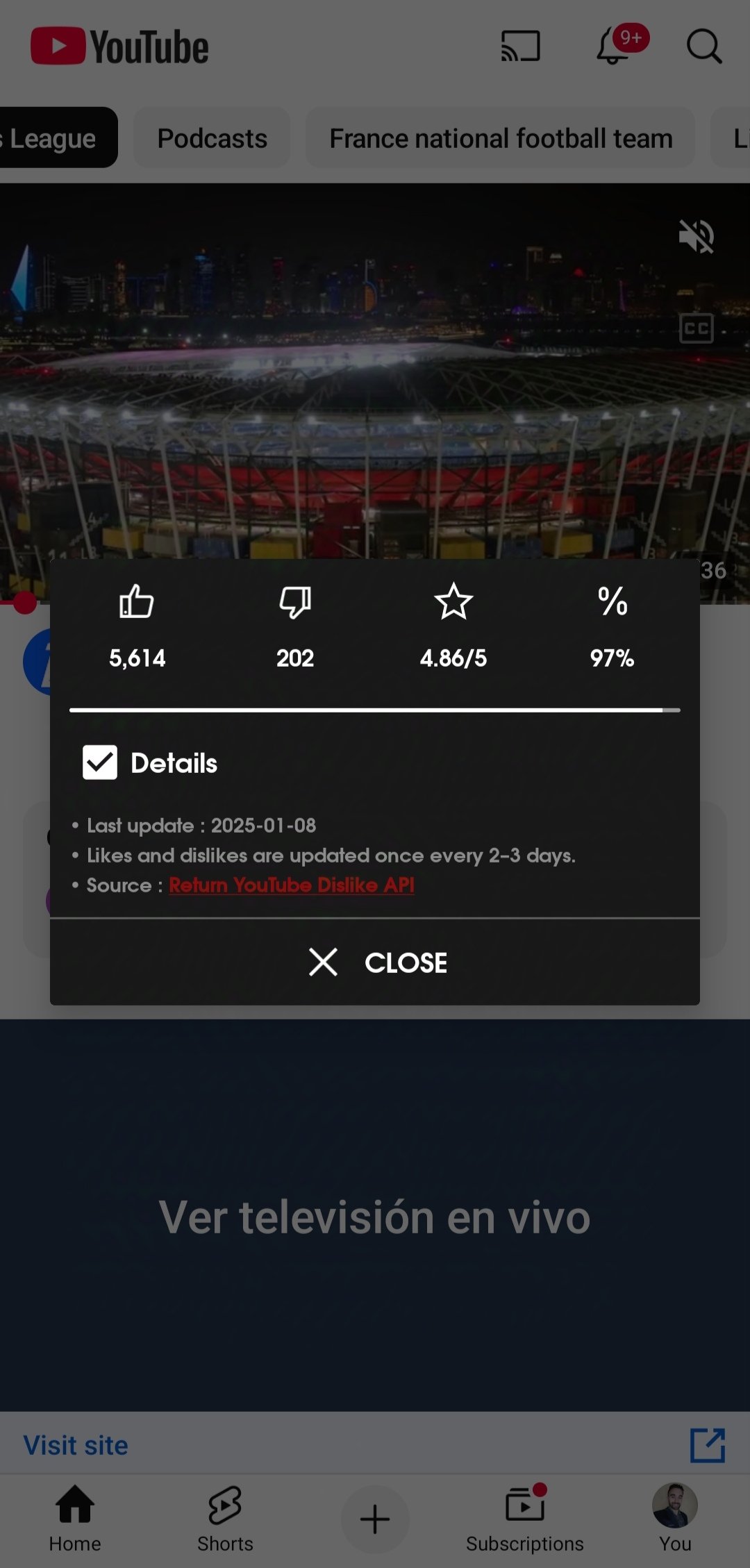
Task: Close the likes and dislikes dialog
Action: coord(377,962)
